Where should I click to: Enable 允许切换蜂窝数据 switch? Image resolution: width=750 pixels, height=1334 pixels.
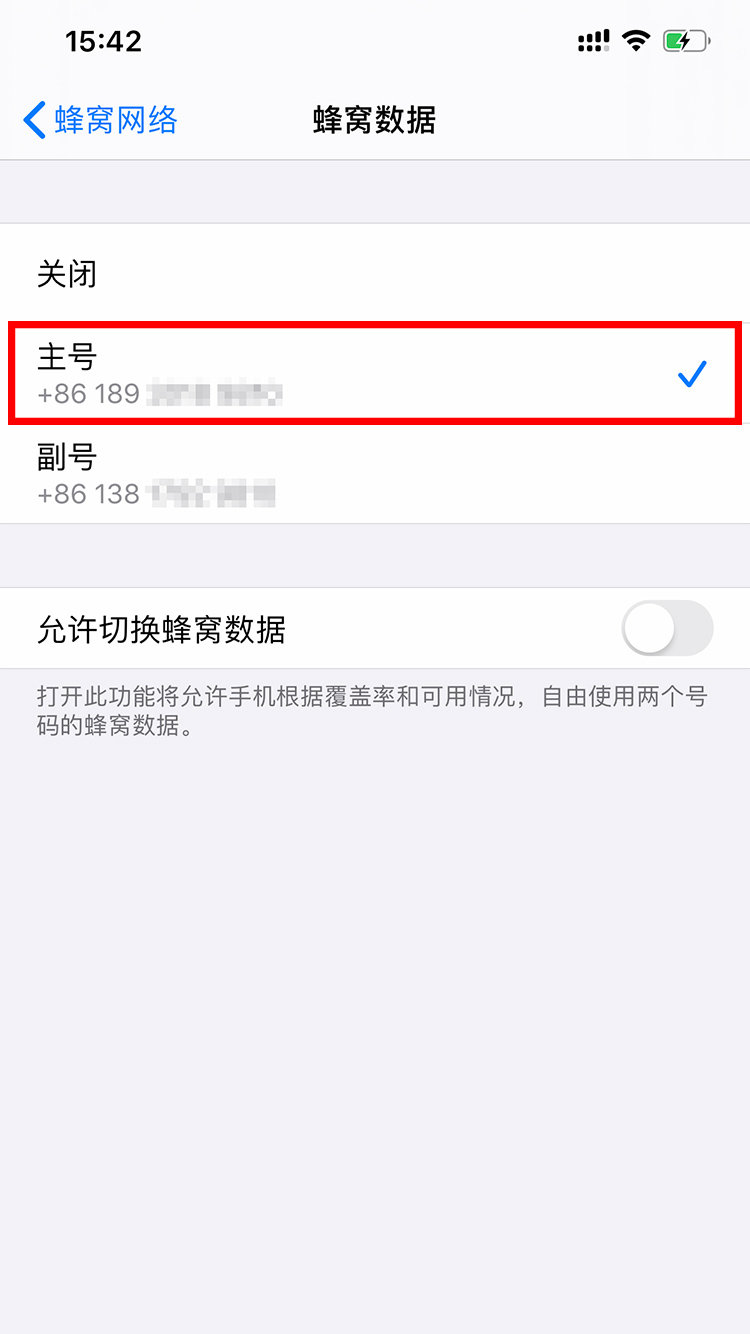667,628
